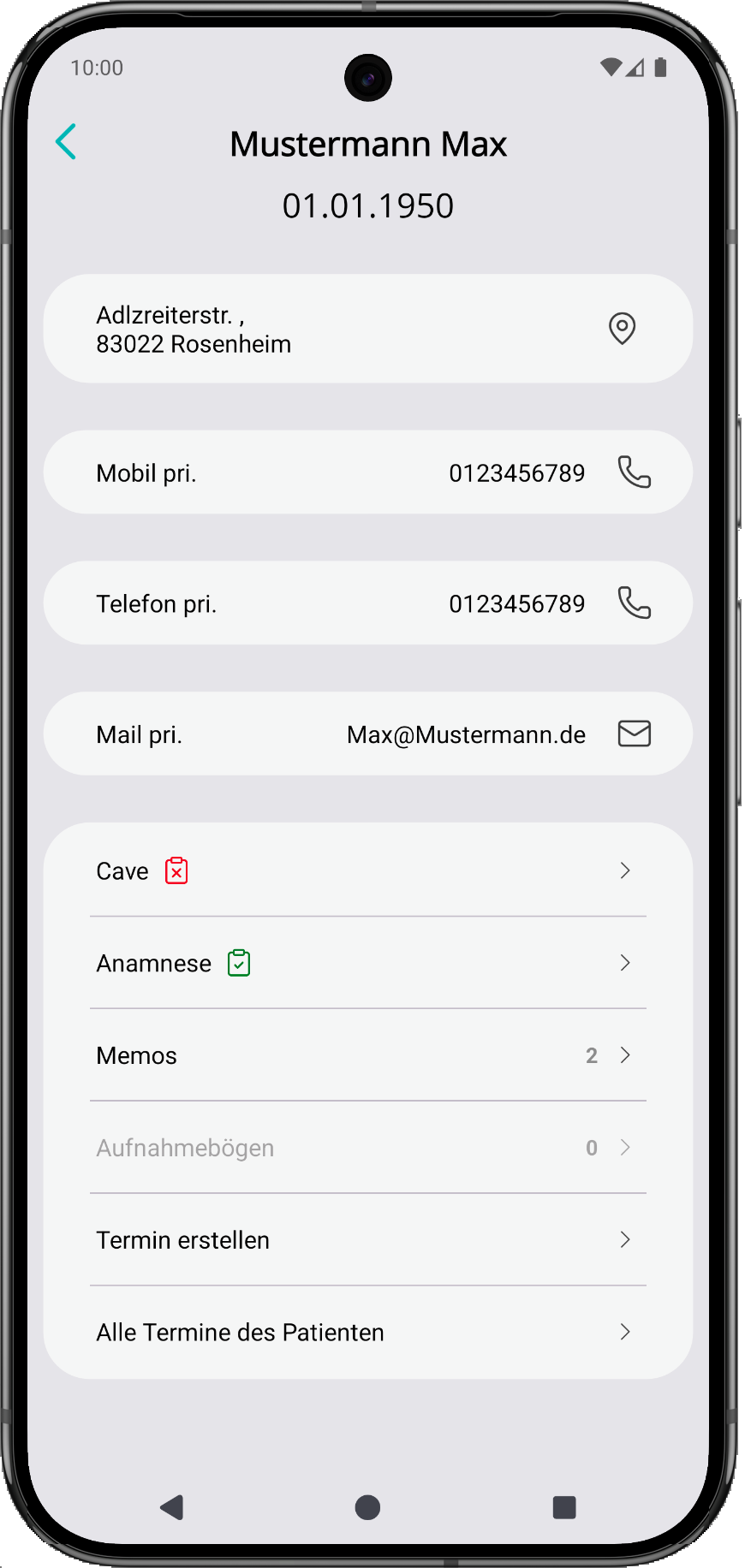The image size is (745, 1568).
Task: Show Alle Termine des Patienten
Action: point(367,1333)
